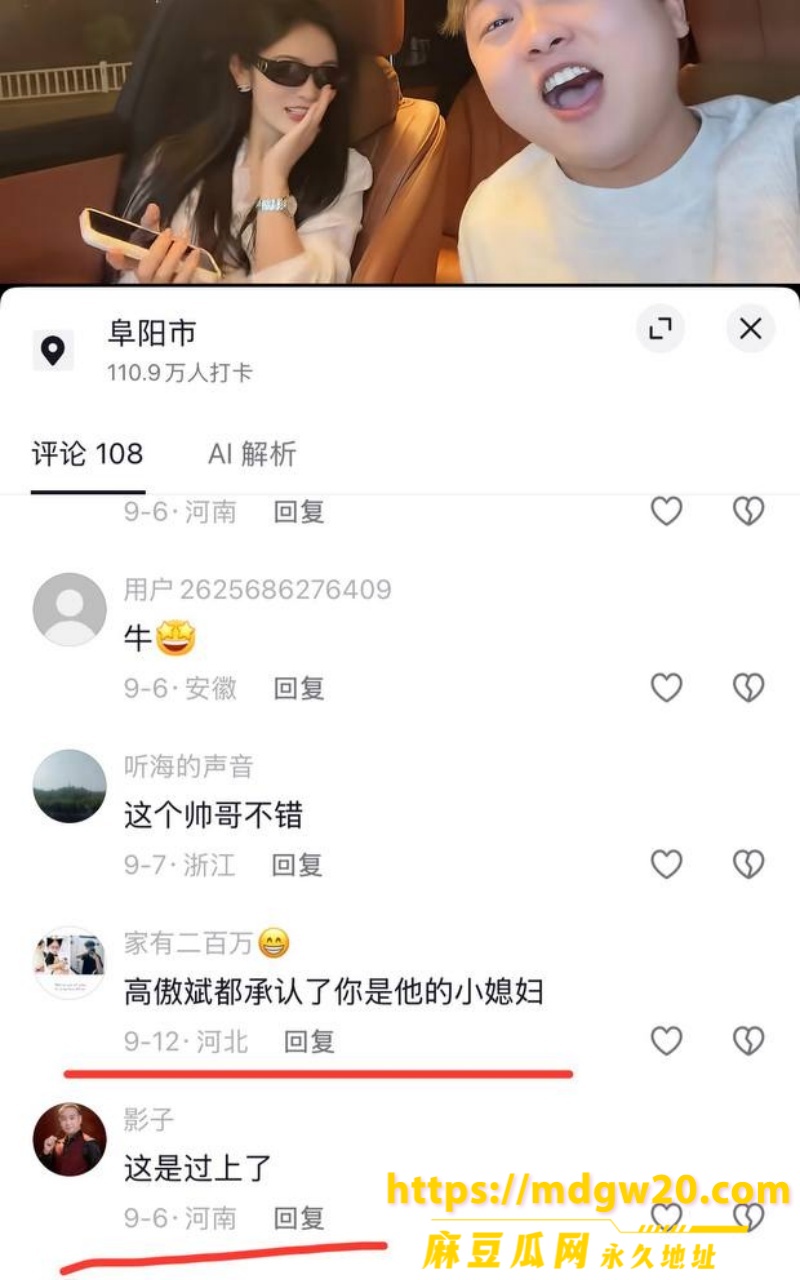Reply to 影子's comment

pyautogui.click(x=299, y=1218)
